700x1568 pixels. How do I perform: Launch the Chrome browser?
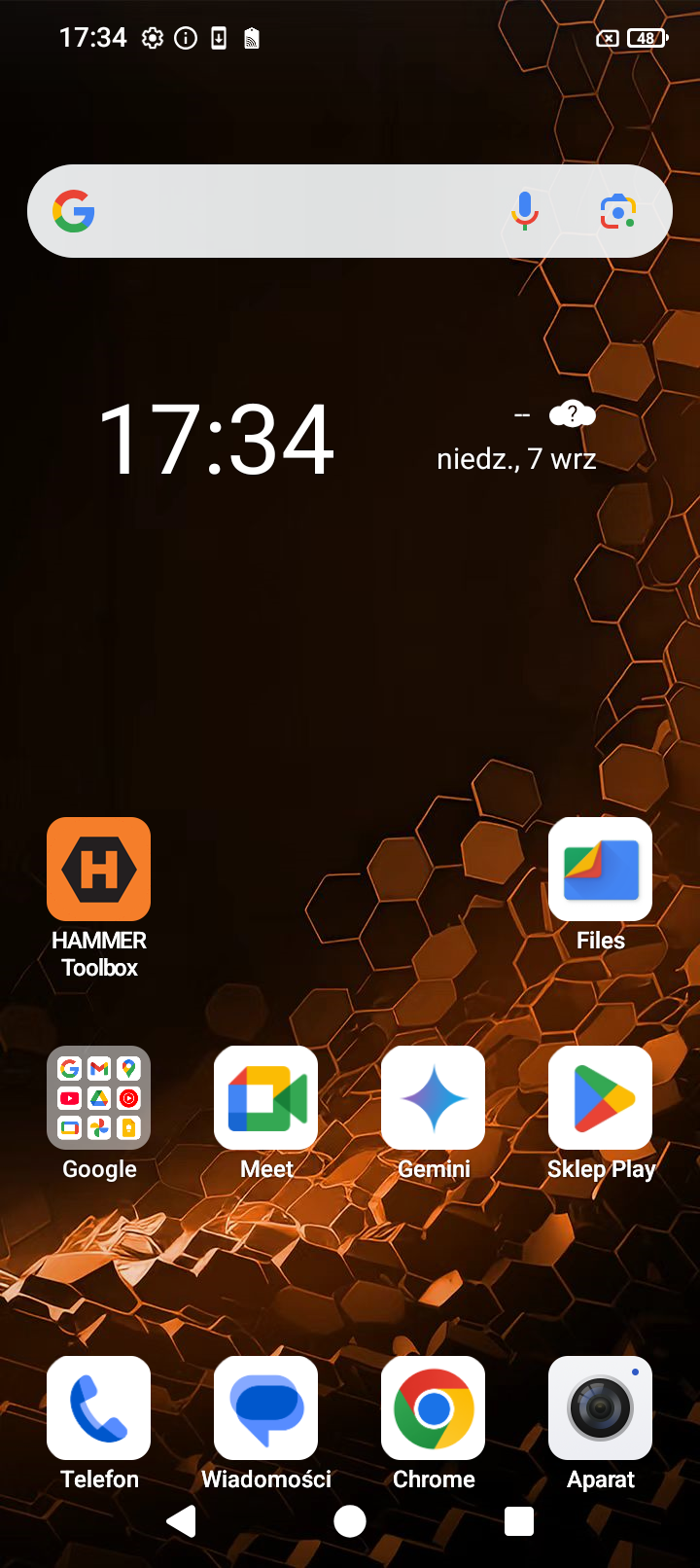434,1408
